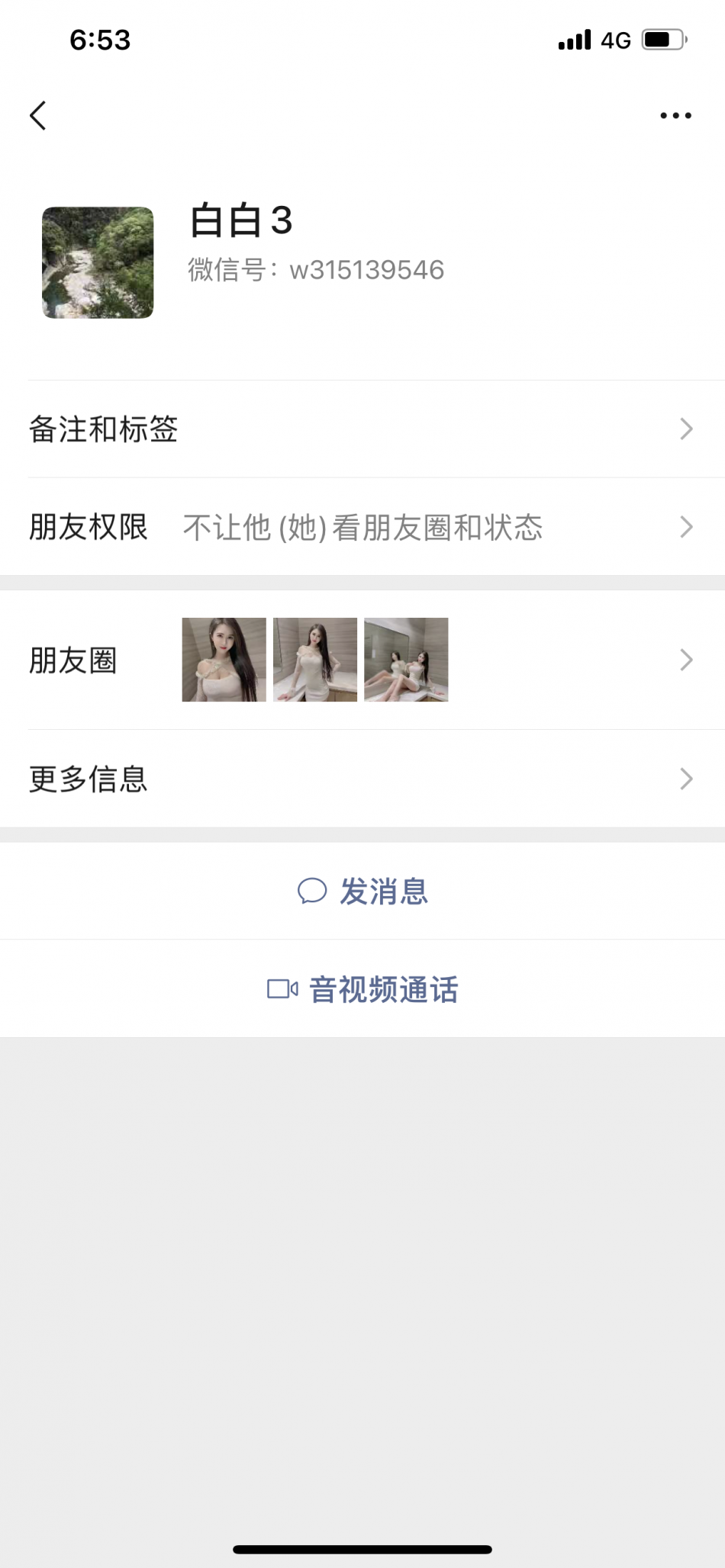Open the three-dot more options menu

(675, 116)
